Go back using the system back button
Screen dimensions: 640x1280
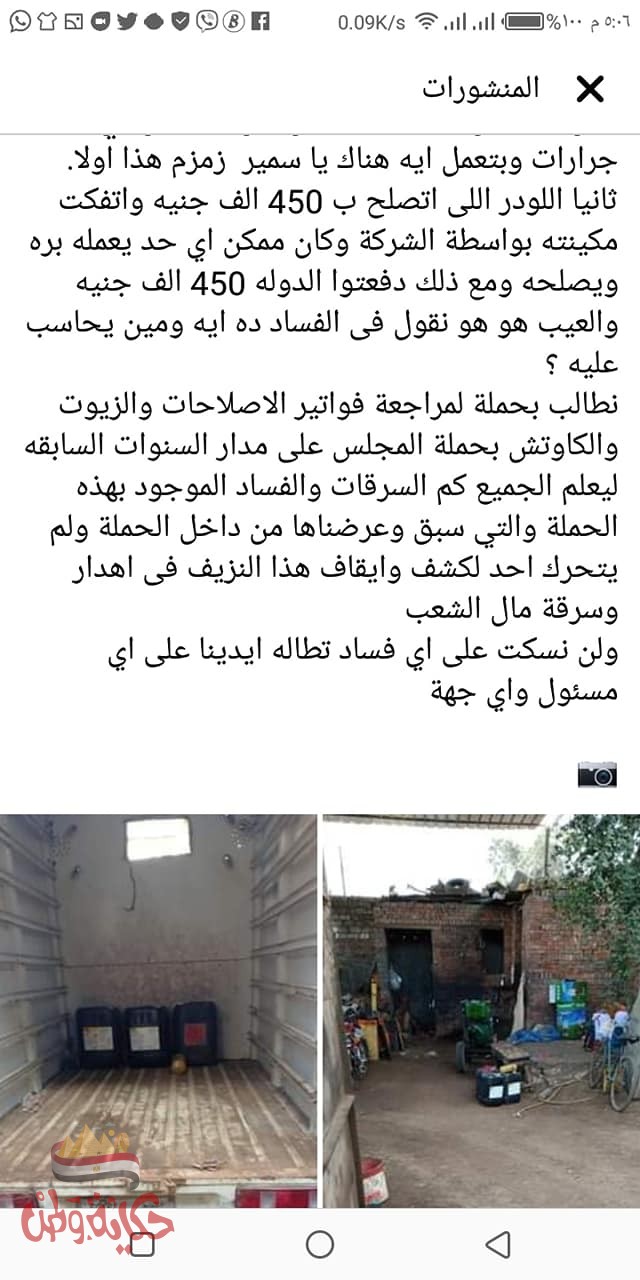[x=497, y=1244]
